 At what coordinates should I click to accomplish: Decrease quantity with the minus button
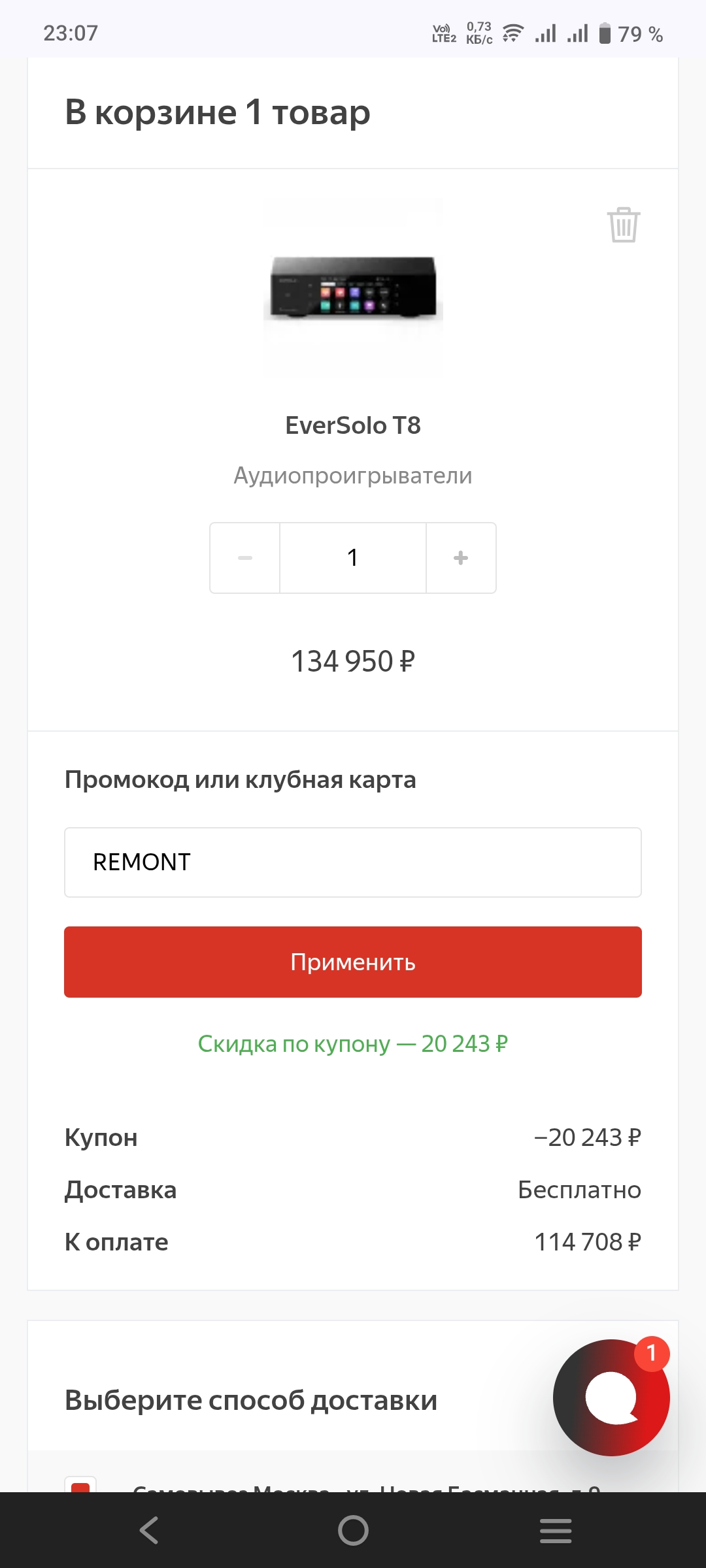tap(245, 558)
